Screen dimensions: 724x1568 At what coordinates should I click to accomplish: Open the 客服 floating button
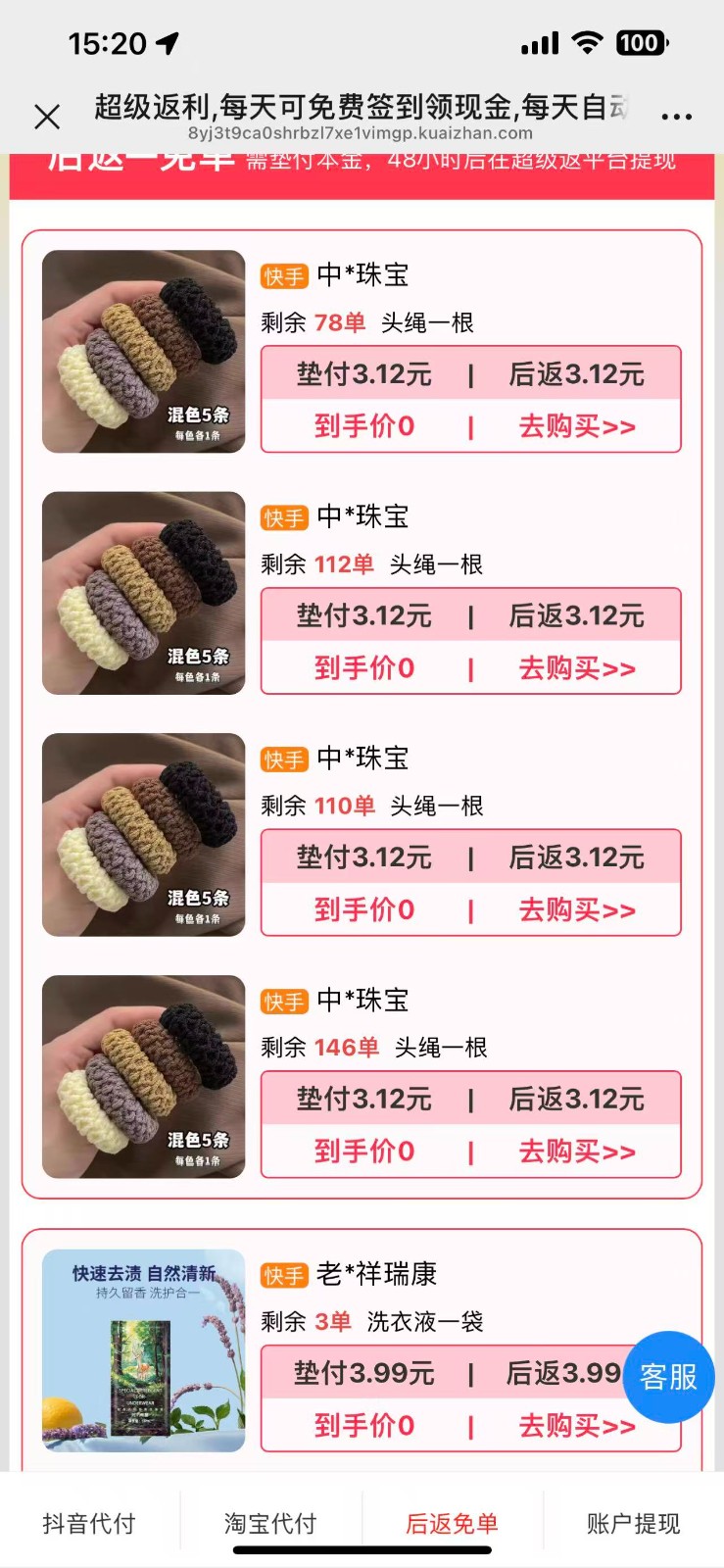point(668,1377)
